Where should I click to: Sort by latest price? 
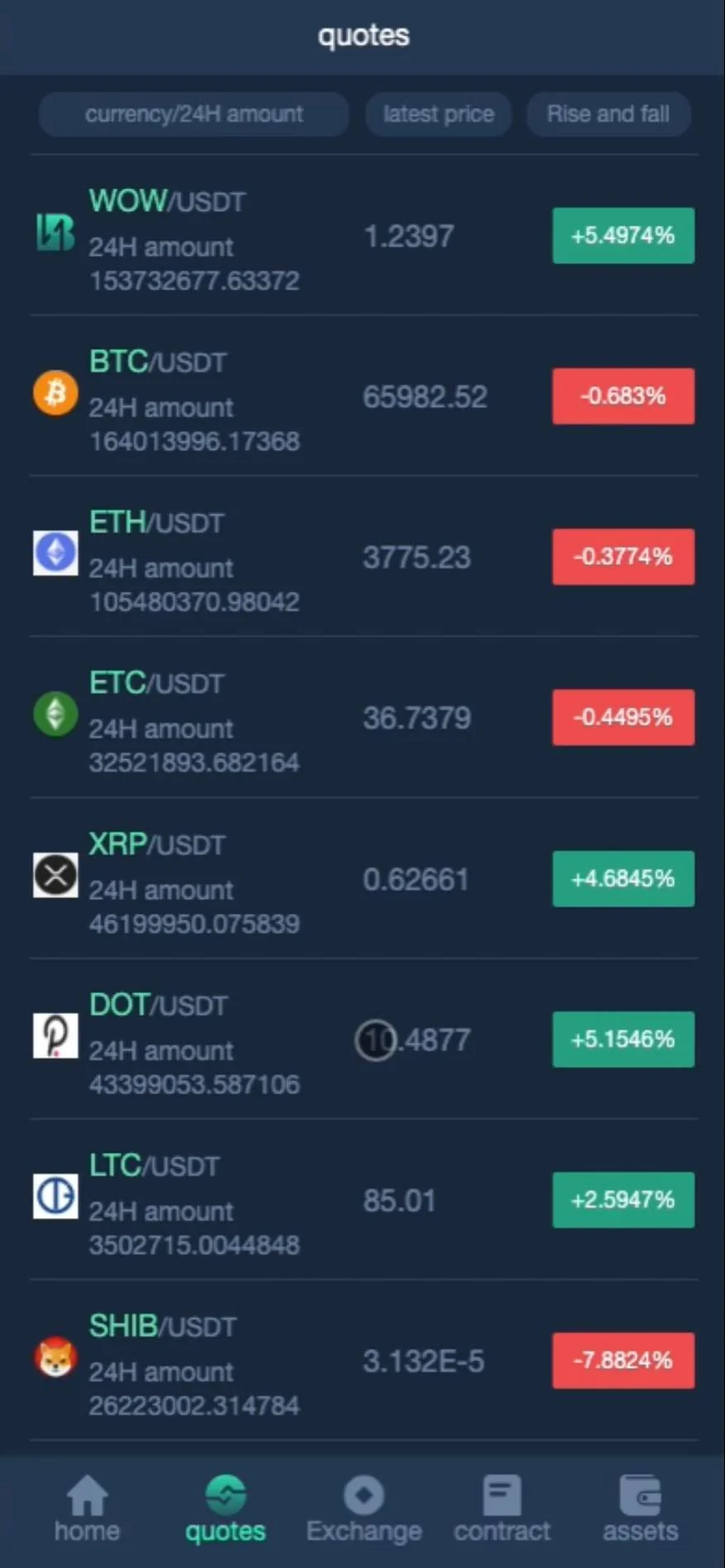pyautogui.click(x=438, y=114)
